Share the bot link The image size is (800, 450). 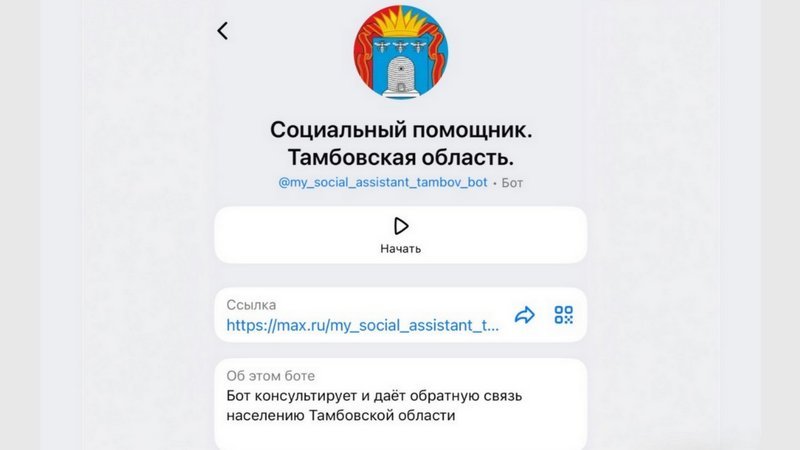click(x=524, y=316)
